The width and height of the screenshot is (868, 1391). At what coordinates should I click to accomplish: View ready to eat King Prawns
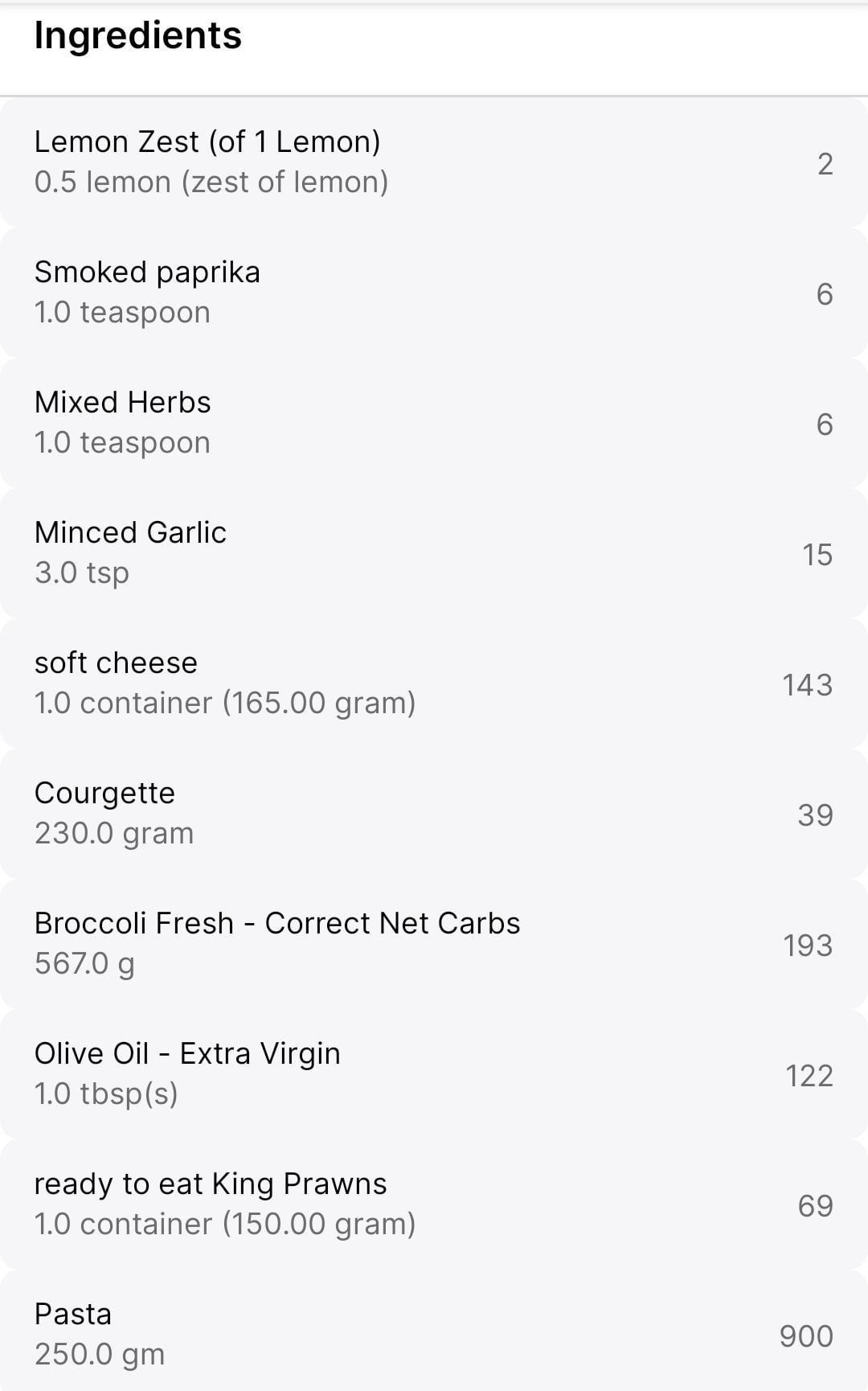[434, 1204]
